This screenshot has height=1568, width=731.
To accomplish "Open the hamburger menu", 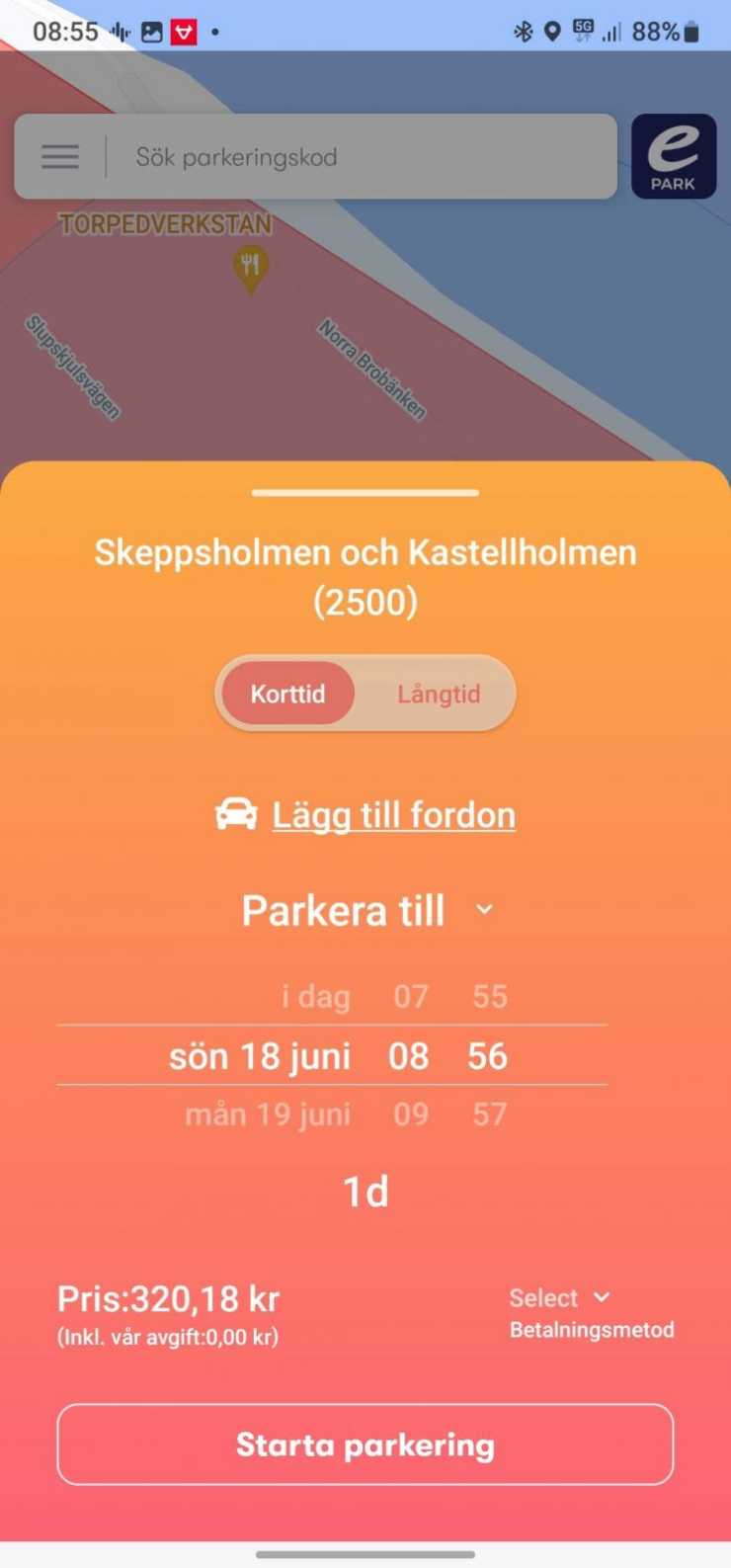I will (x=60, y=157).
